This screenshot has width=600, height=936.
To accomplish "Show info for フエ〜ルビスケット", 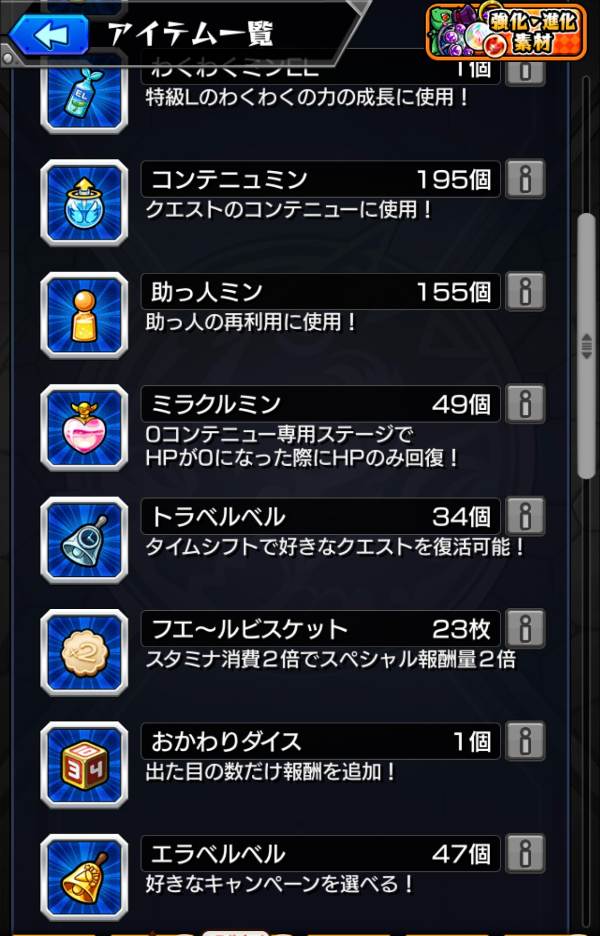I will click(x=525, y=629).
